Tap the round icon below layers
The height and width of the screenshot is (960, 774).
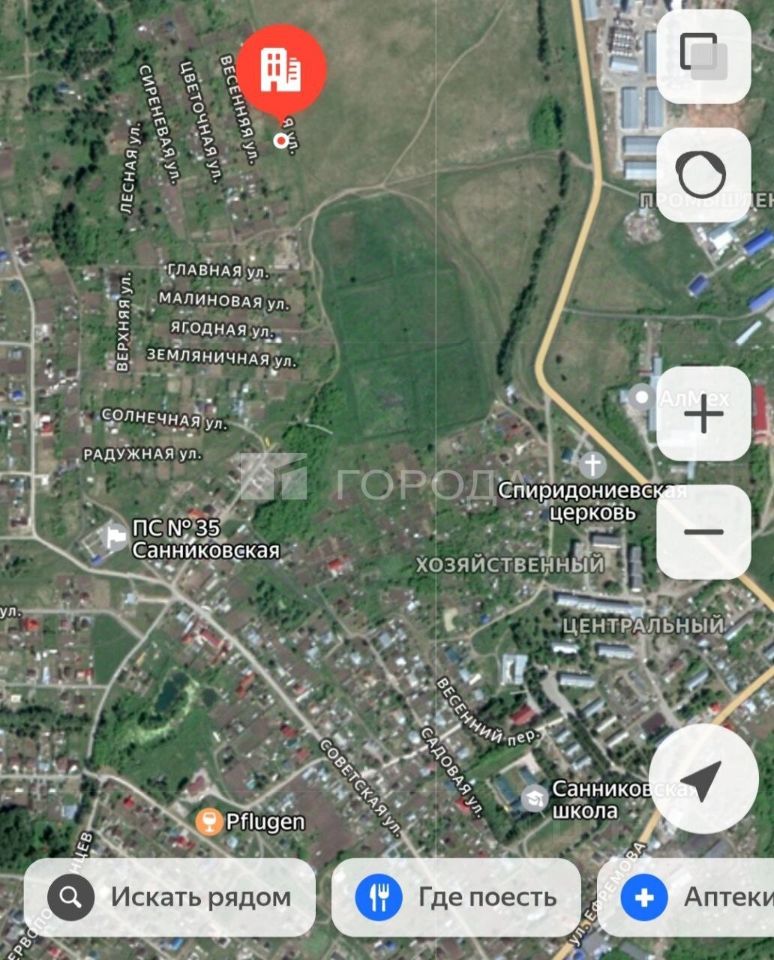pos(704,175)
